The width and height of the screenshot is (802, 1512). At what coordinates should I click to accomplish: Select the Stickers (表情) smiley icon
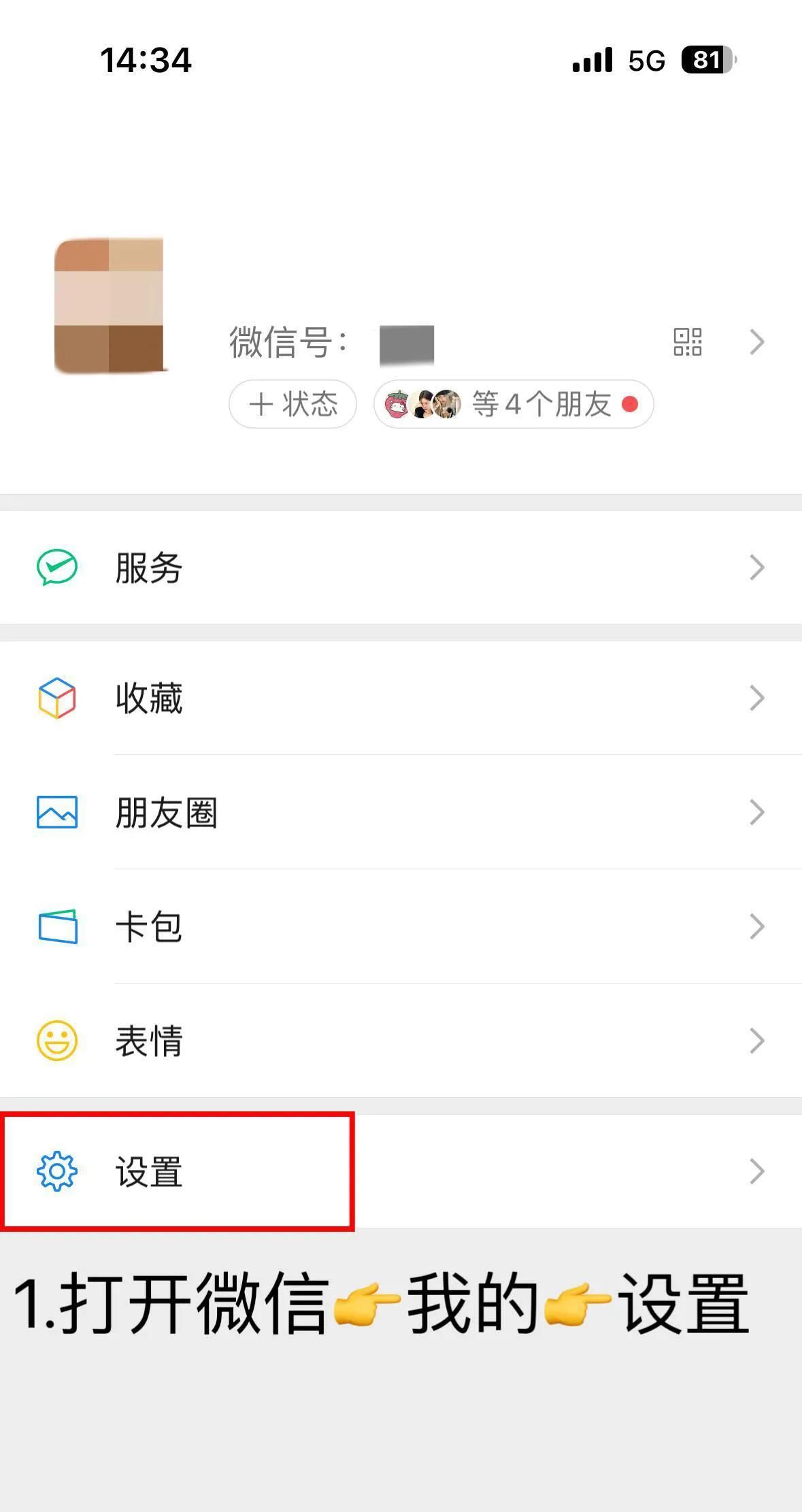pos(56,1039)
